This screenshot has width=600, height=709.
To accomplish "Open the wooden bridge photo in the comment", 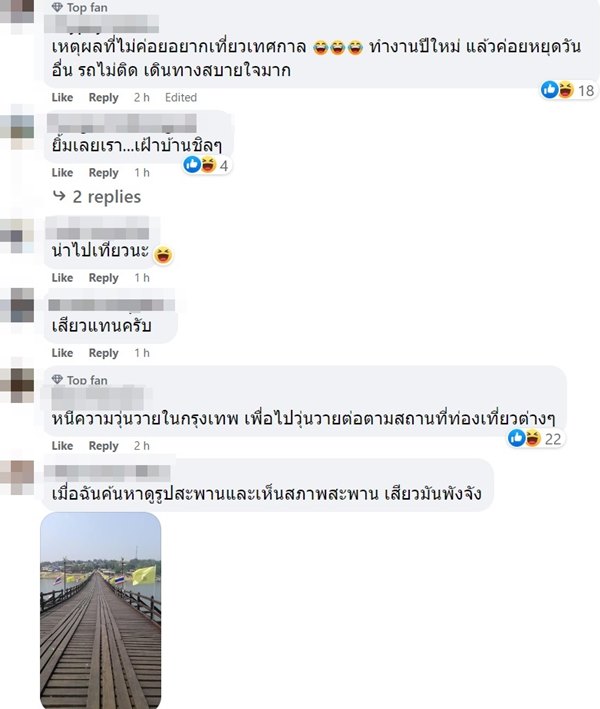I will point(100,610).
